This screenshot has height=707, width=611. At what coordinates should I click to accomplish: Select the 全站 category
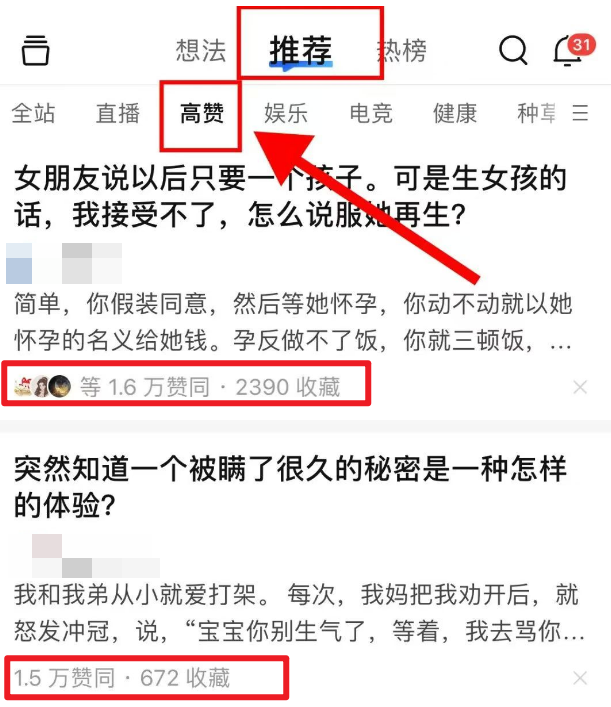pos(33,113)
